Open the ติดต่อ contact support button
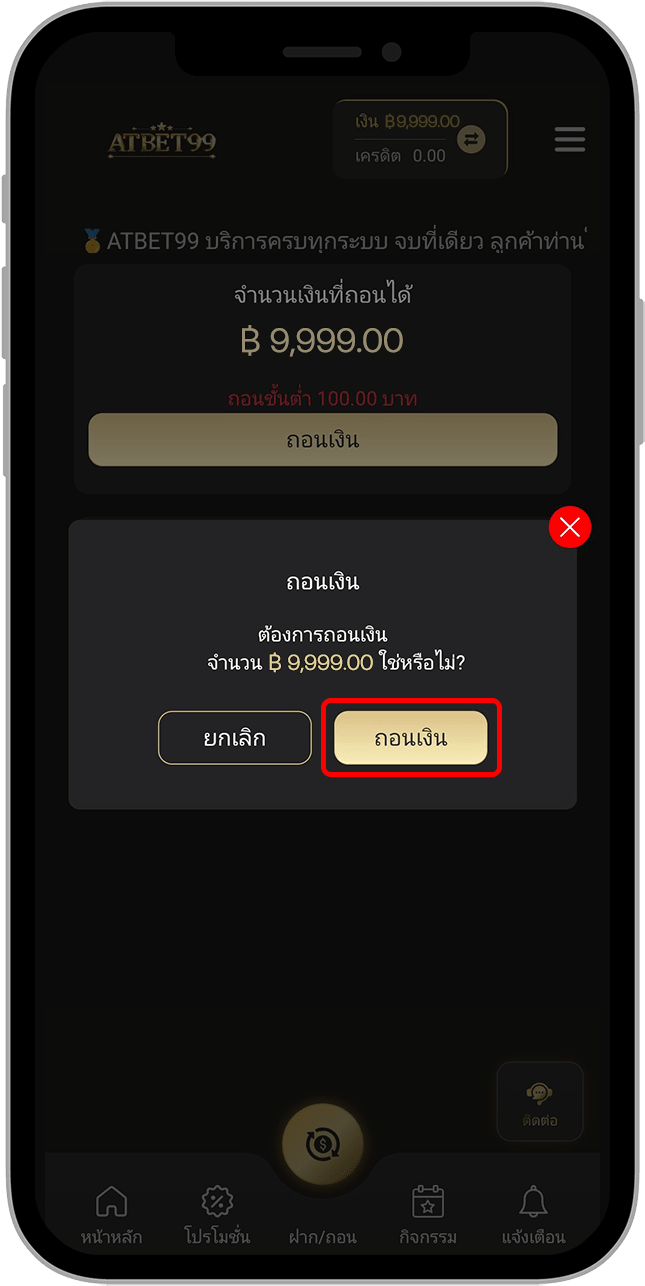Viewport: 645px width, 1286px height. tap(540, 1102)
